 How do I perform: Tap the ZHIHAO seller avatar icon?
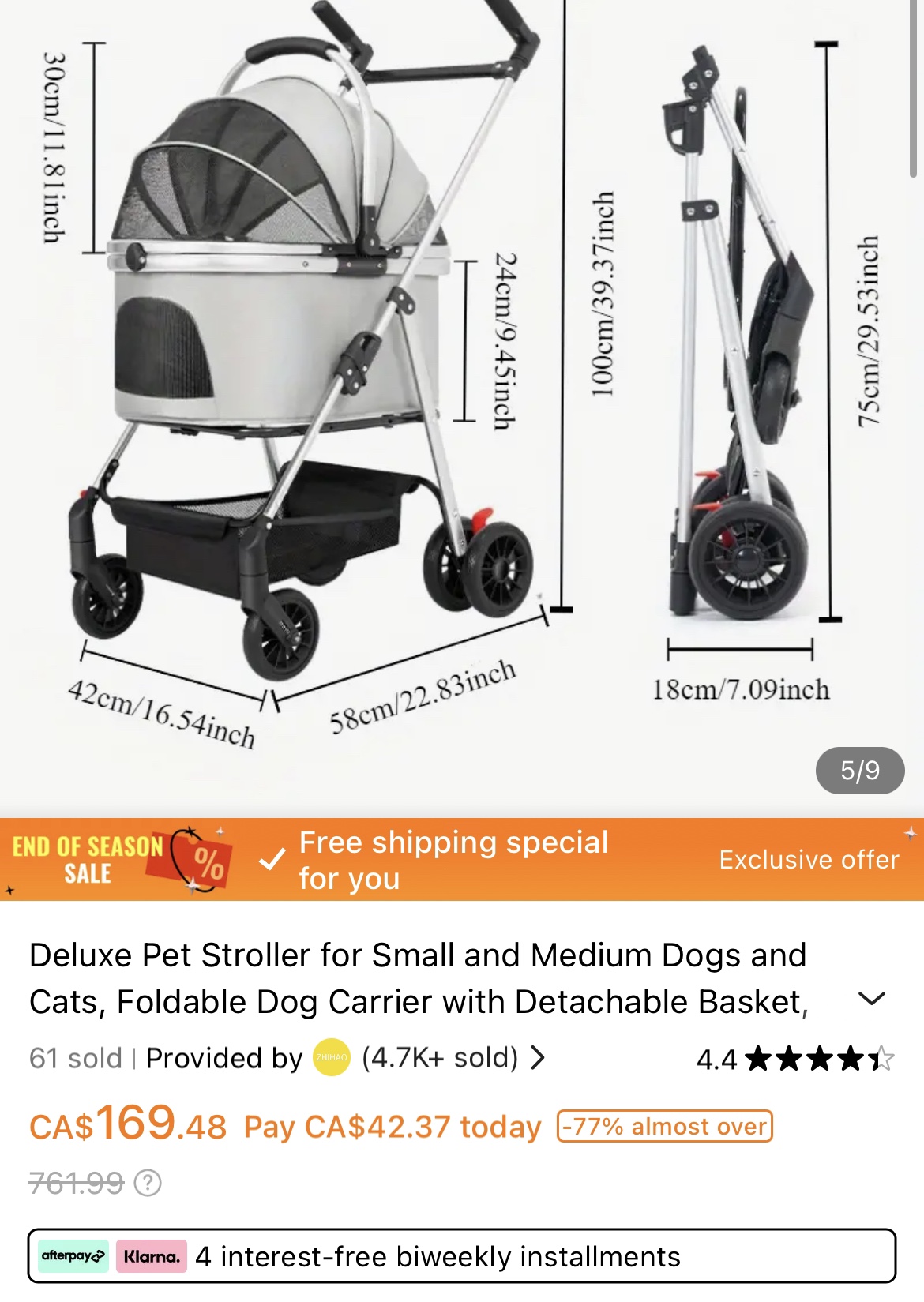[x=332, y=1058]
